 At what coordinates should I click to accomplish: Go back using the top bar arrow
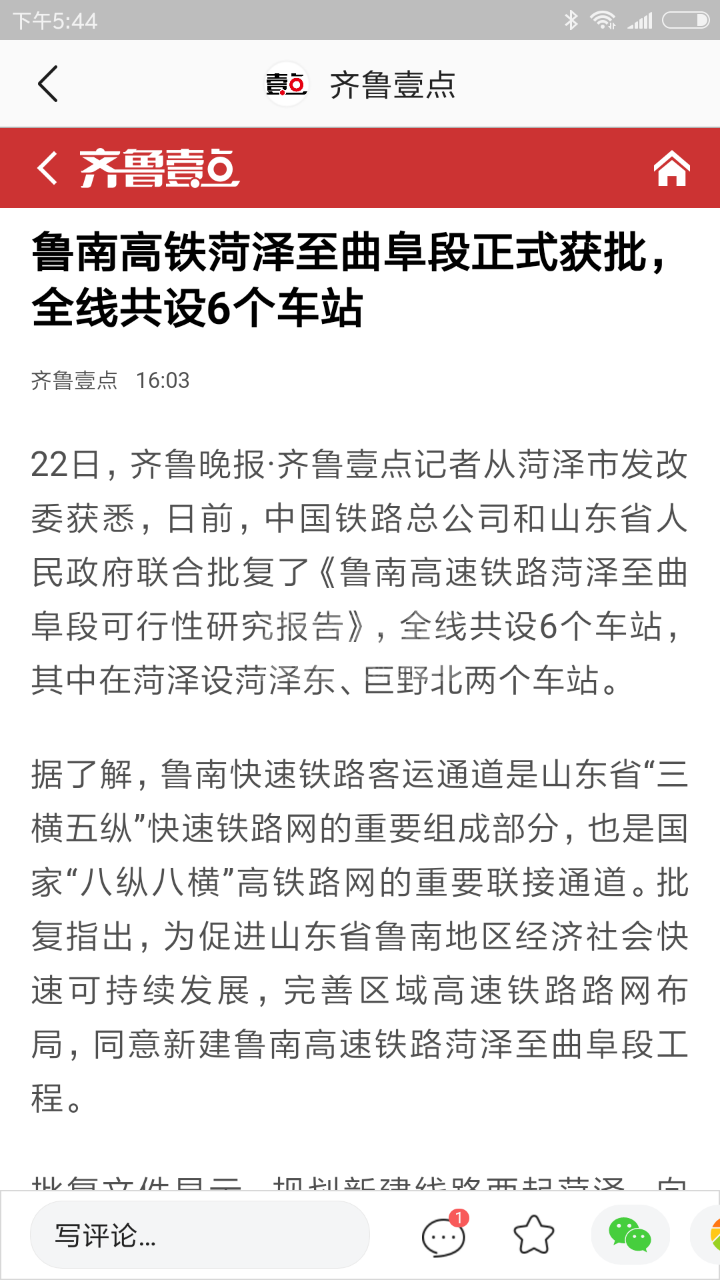48,84
